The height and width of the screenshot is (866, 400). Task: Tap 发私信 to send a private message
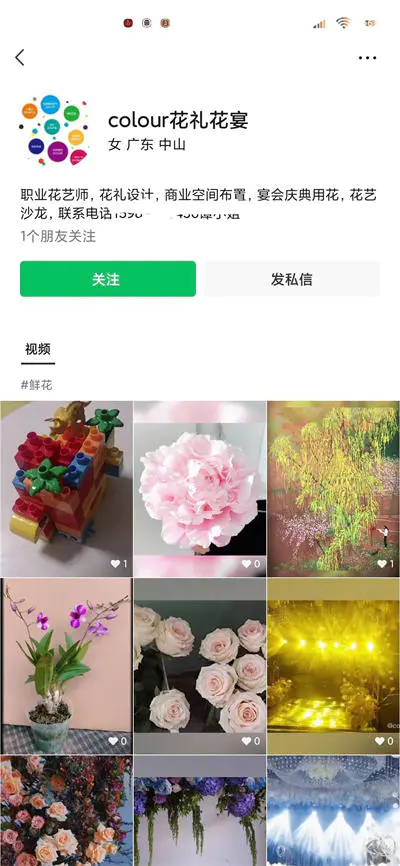tap(292, 279)
